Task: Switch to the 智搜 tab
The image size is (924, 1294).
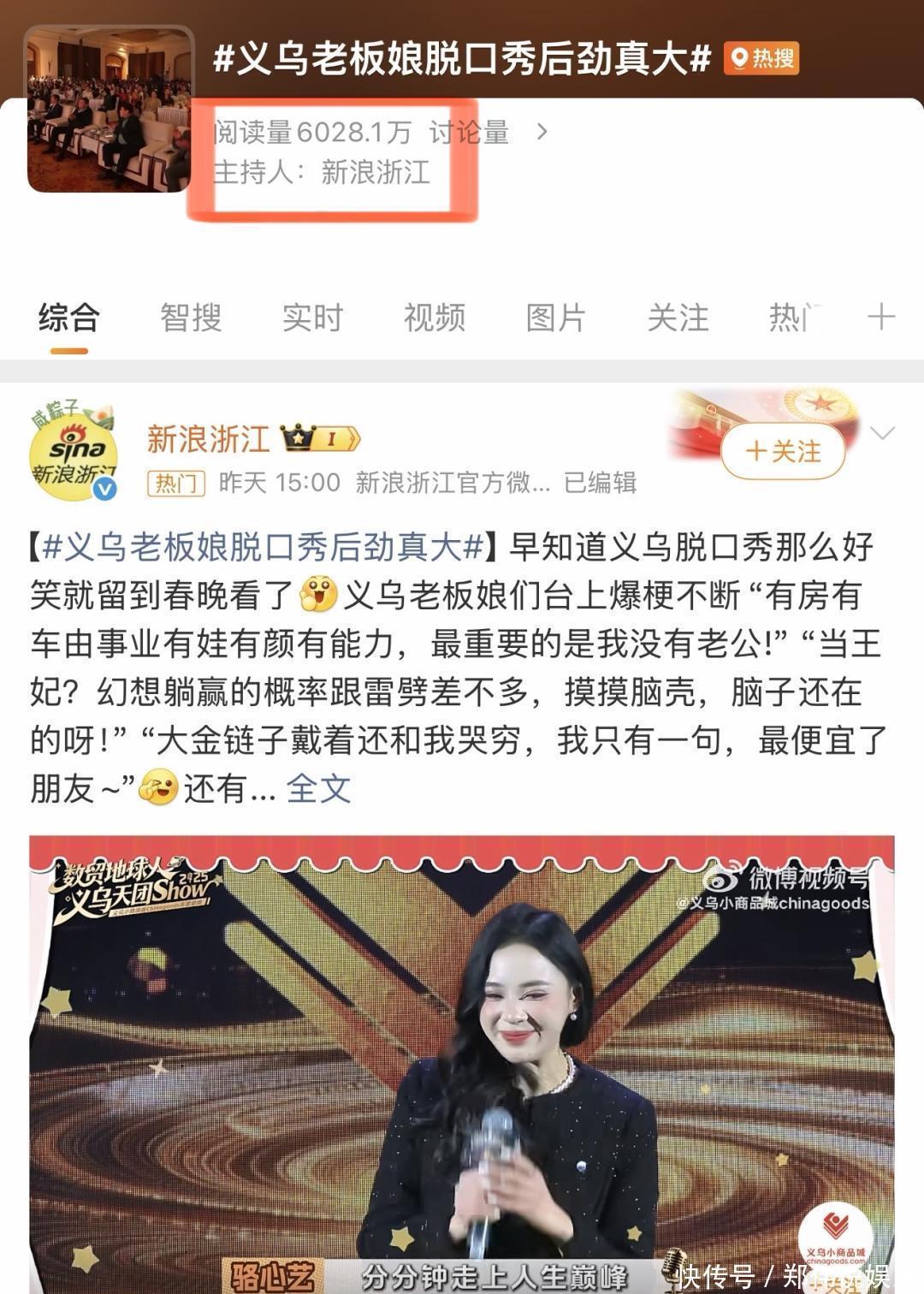Action: pyautogui.click(x=191, y=318)
